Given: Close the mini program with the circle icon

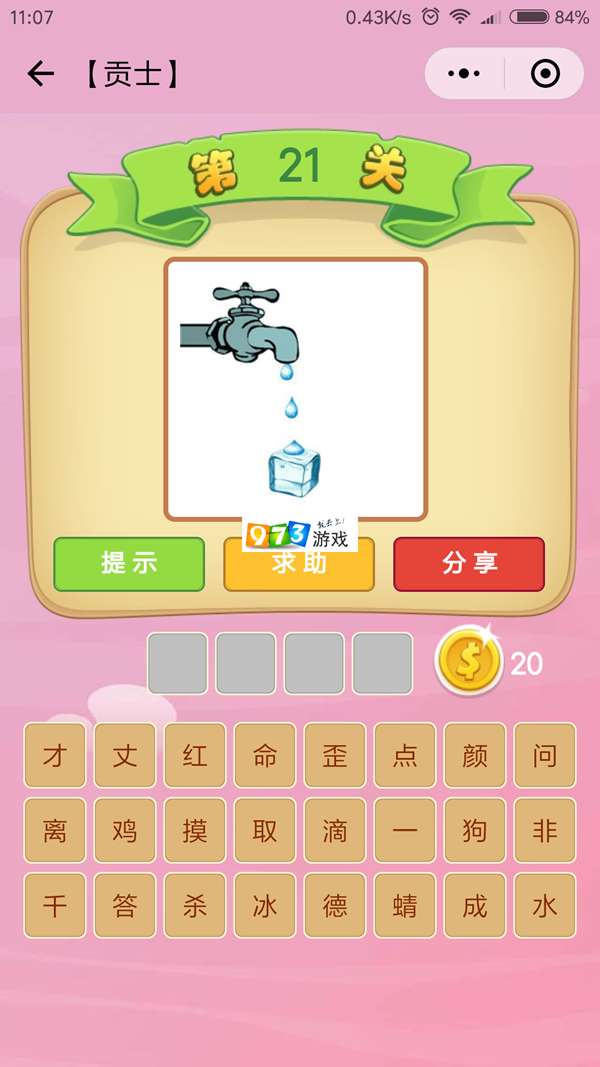Looking at the screenshot, I should pyautogui.click(x=544, y=74).
